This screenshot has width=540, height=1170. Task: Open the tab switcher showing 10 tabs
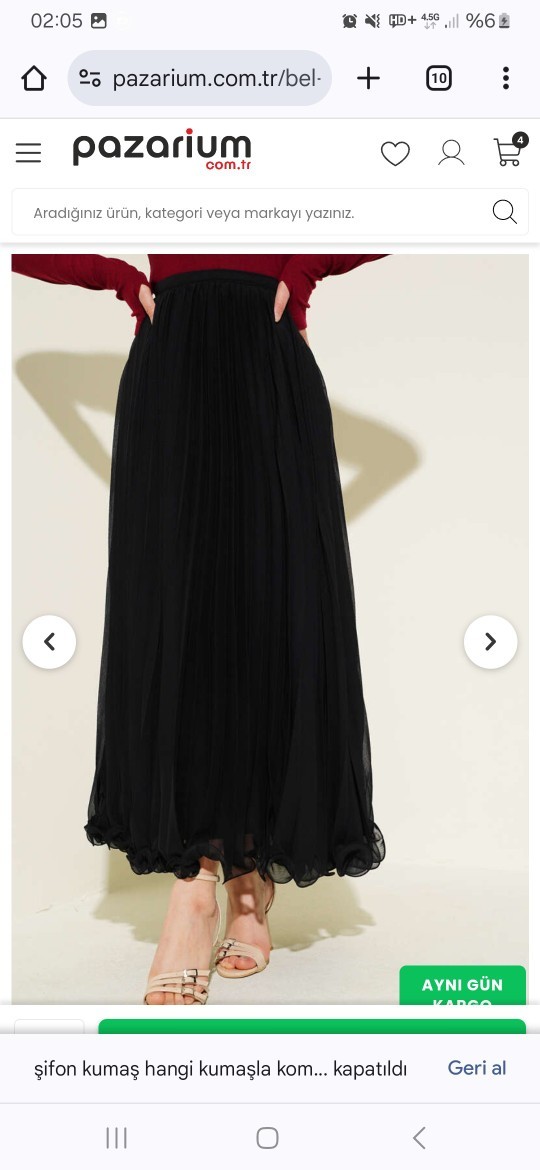coord(439,78)
